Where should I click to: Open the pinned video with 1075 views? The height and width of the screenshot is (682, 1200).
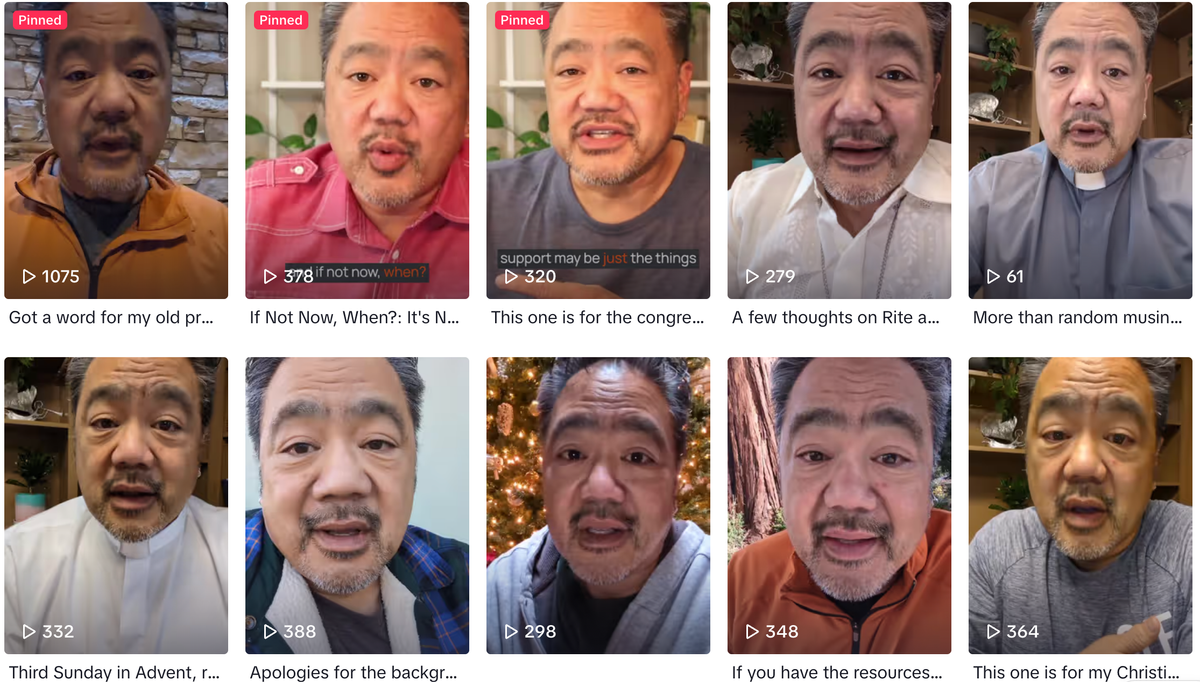(x=116, y=150)
